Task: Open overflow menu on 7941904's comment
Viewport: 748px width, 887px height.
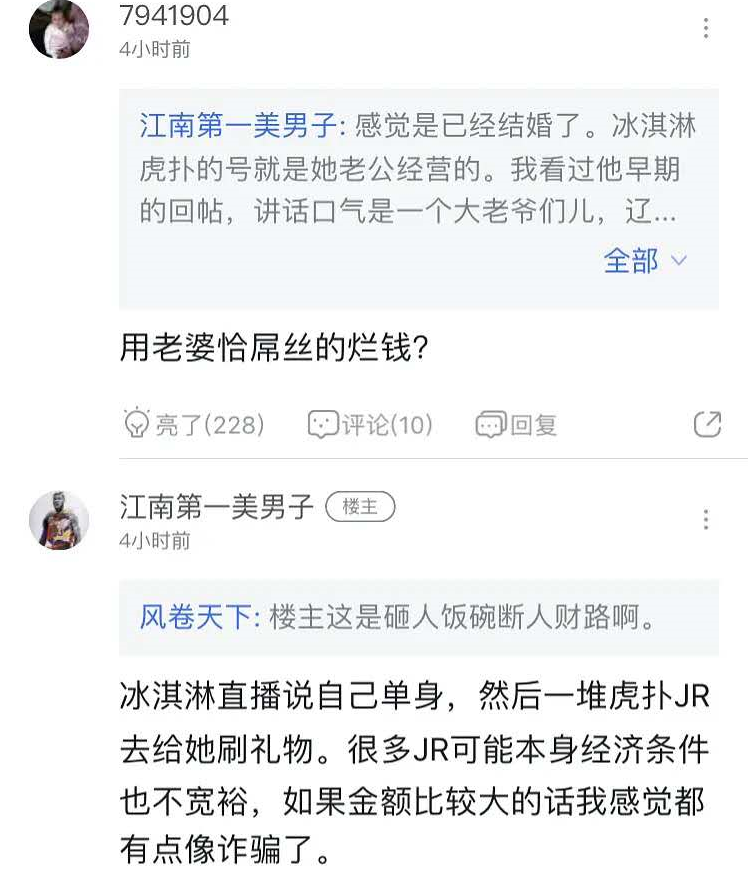Action: [706, 28]
